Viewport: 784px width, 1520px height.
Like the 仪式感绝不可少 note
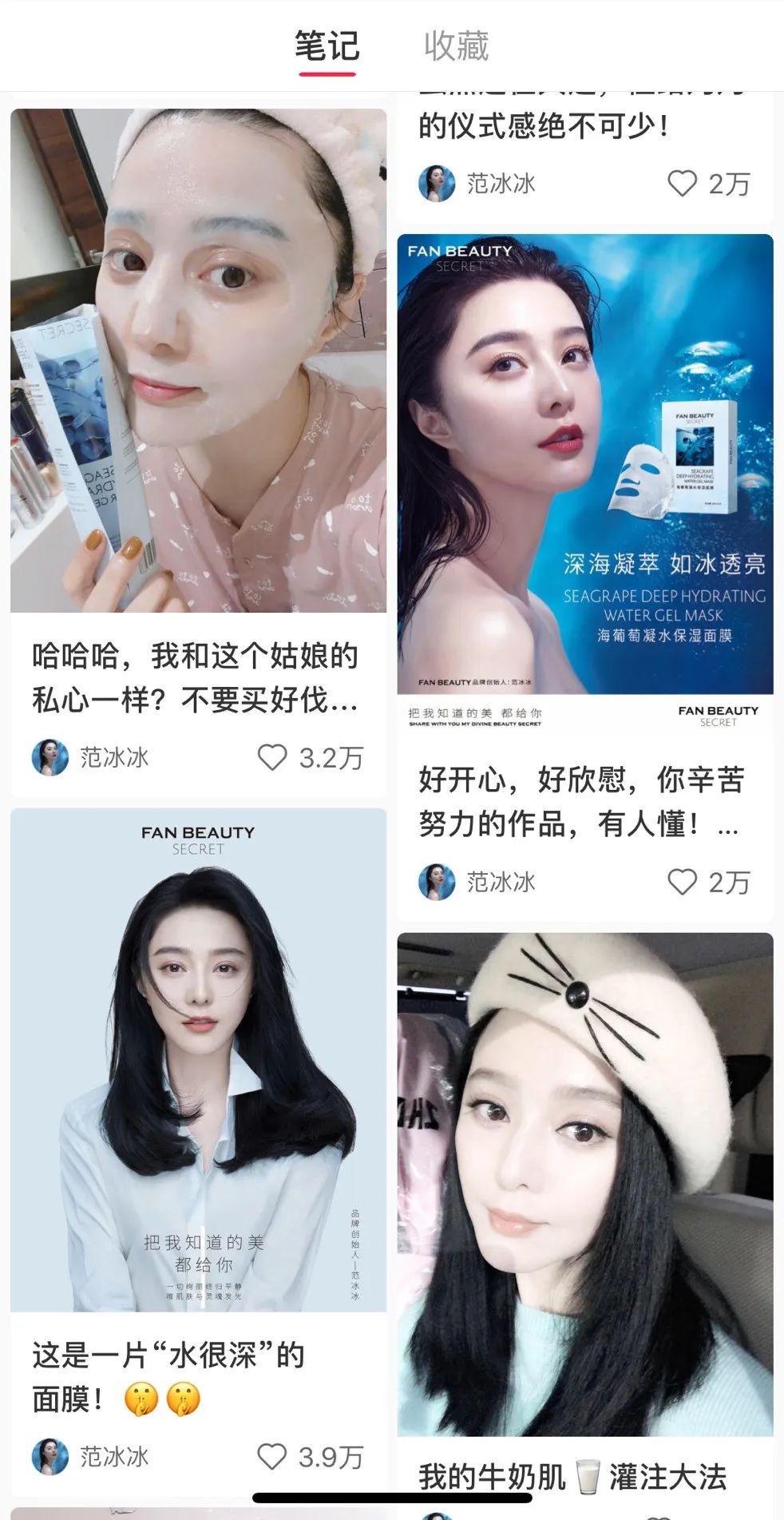click(x=682, y=184)
